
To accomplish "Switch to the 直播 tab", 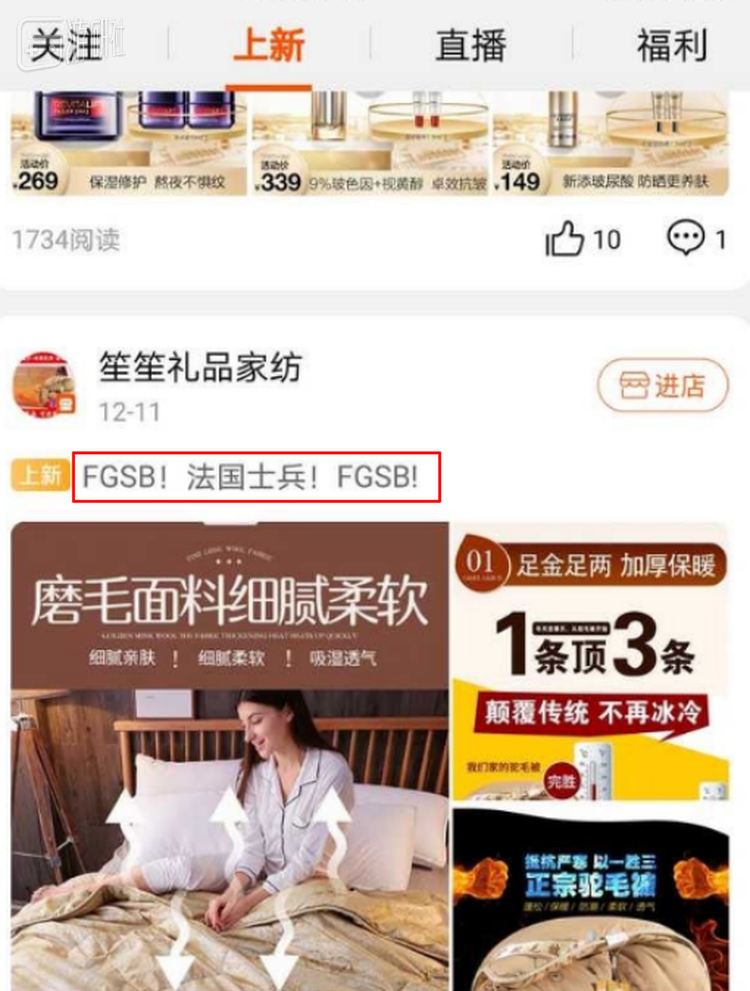I will (470, 46).
